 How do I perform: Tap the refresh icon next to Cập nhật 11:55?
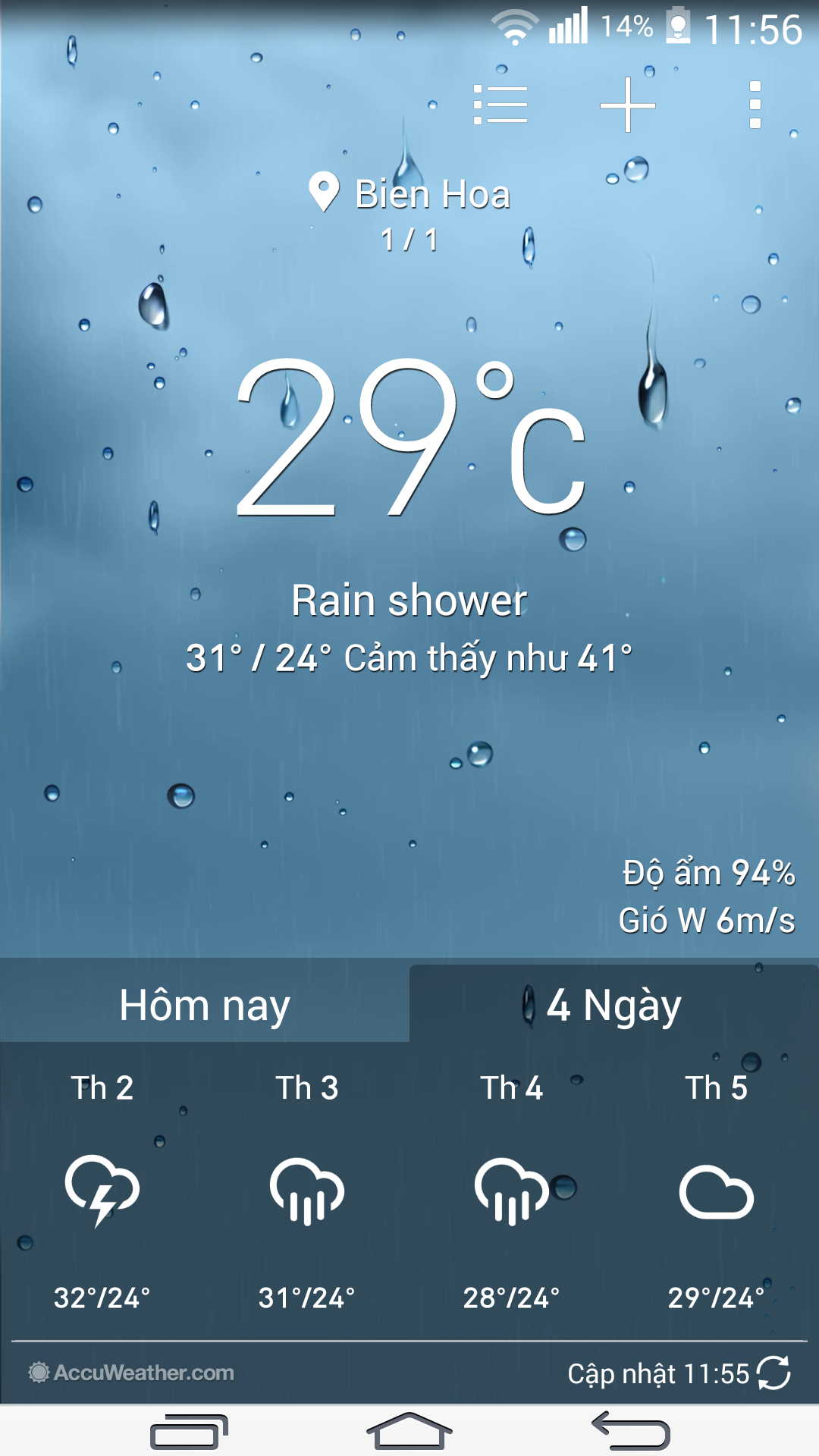tap(775, 1373)
